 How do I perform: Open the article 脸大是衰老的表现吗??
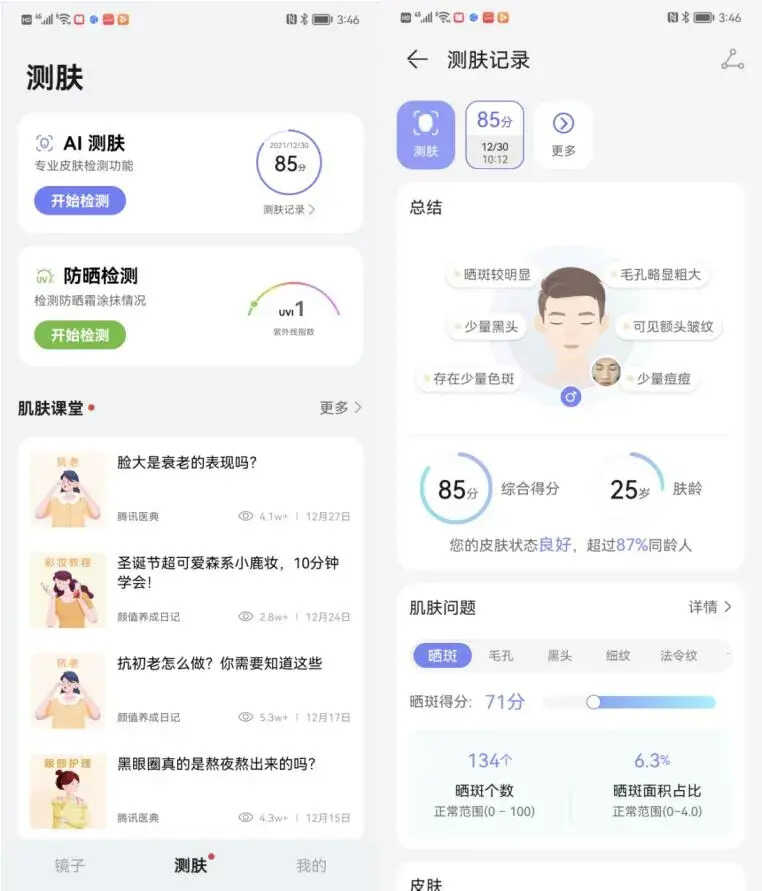[188, 463]
